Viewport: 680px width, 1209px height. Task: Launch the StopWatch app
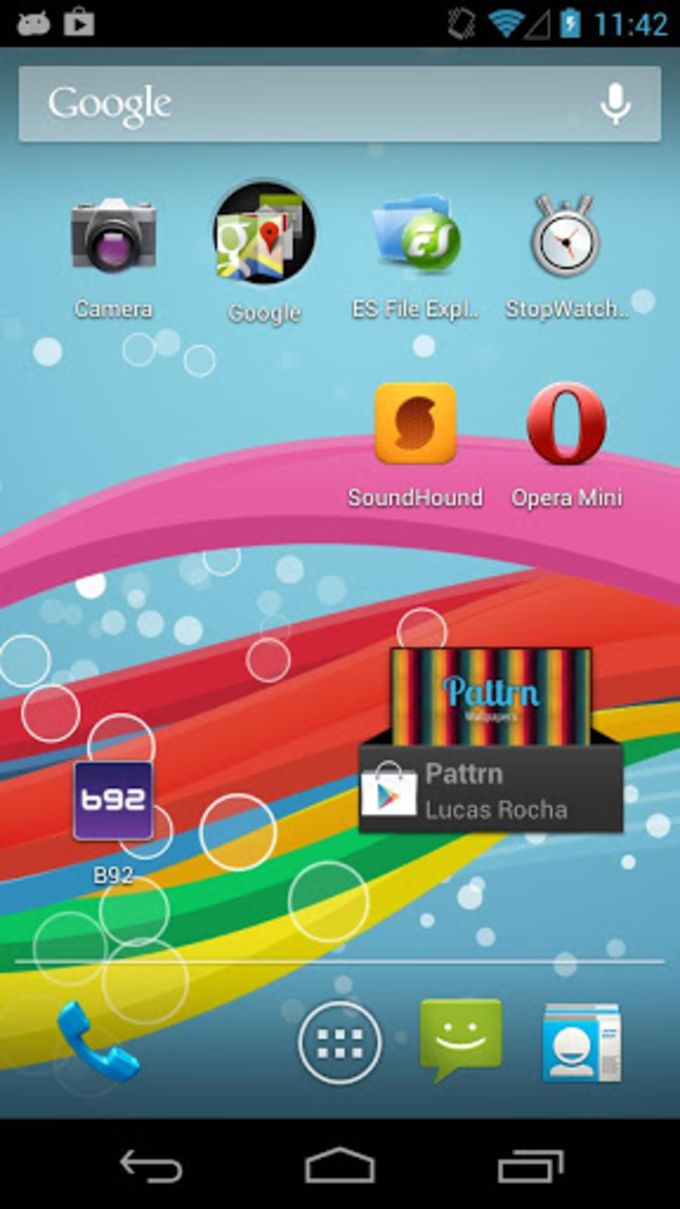coord(566,237)
